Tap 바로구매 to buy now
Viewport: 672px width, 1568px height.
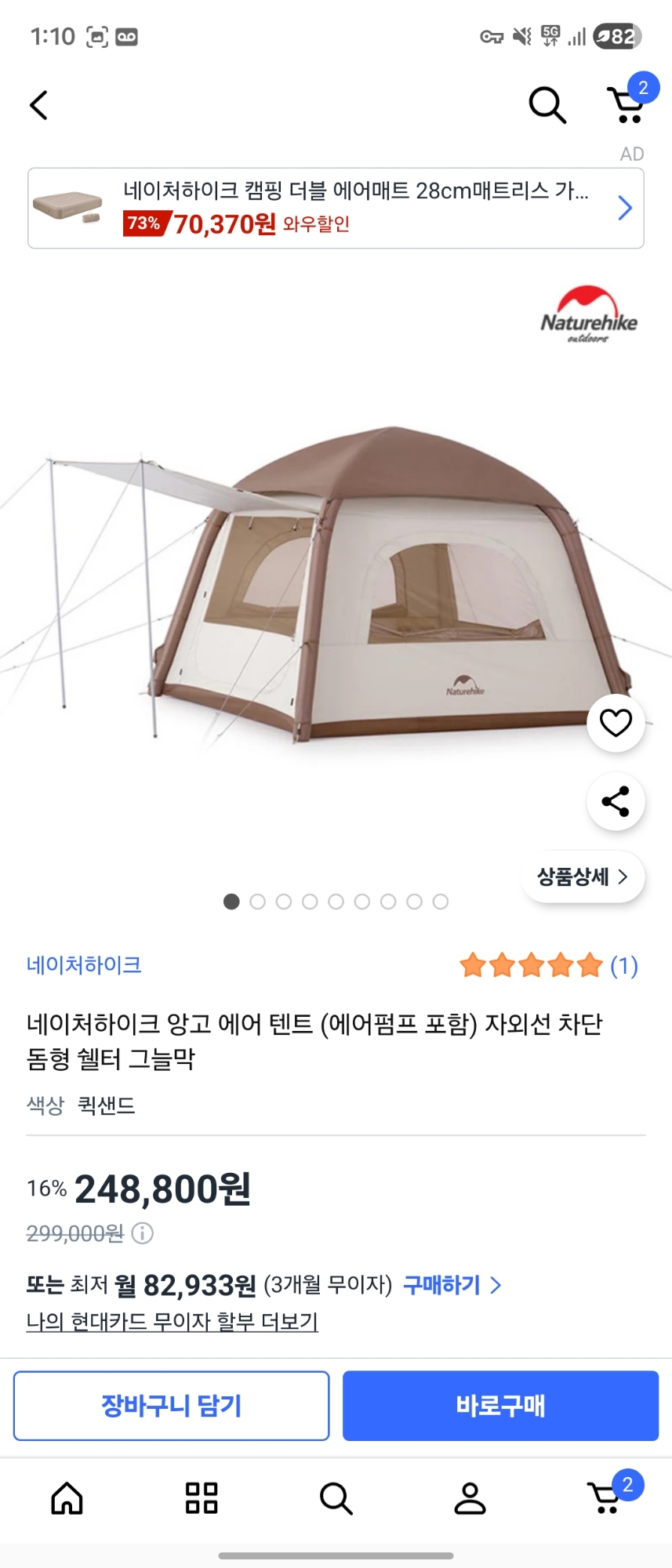500,1406
